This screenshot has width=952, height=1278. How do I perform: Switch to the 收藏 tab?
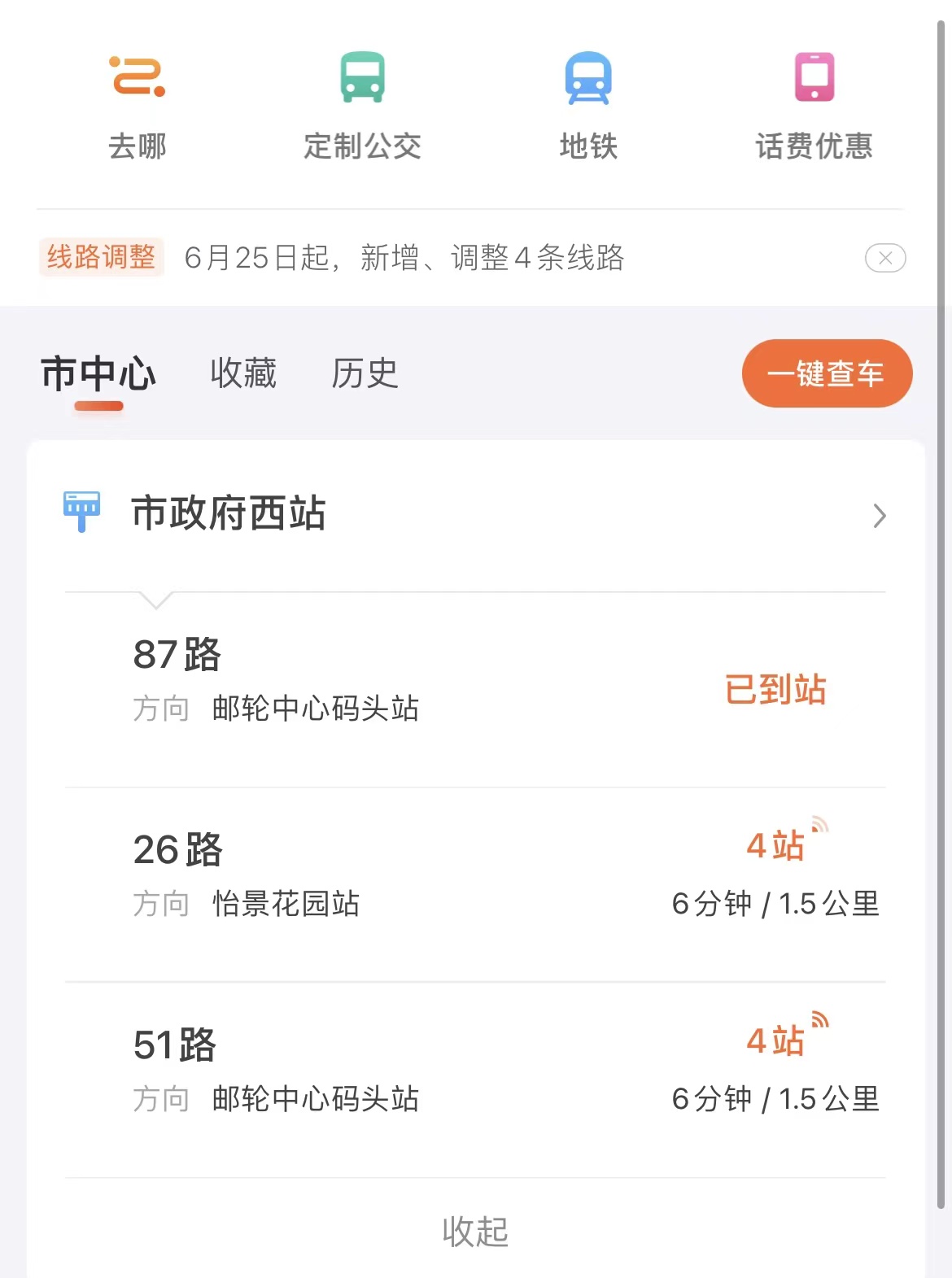pyautogui.click(x=243, y=374)
